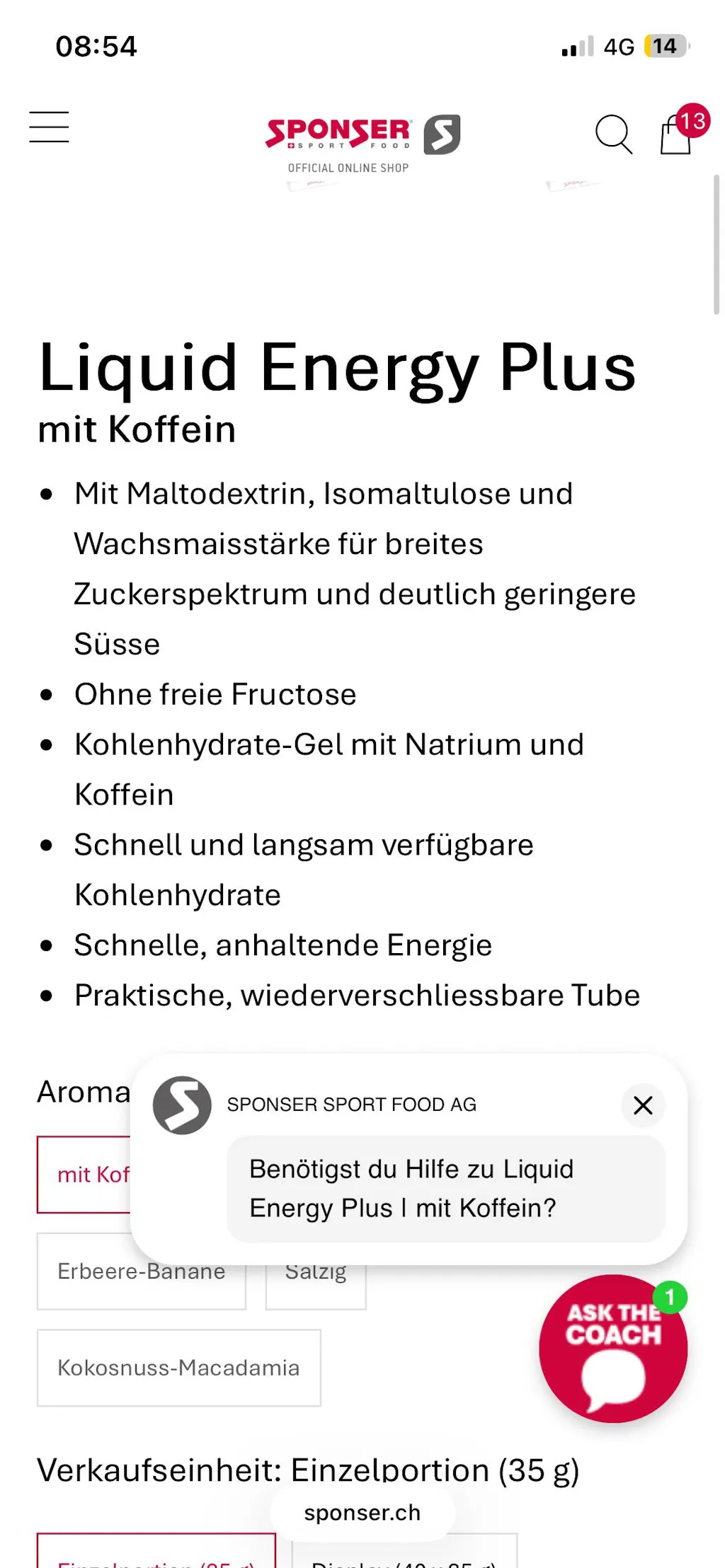Select the mit Koffein aroma
Screen dimensions: 725x1568
[x=84, y=1175]
